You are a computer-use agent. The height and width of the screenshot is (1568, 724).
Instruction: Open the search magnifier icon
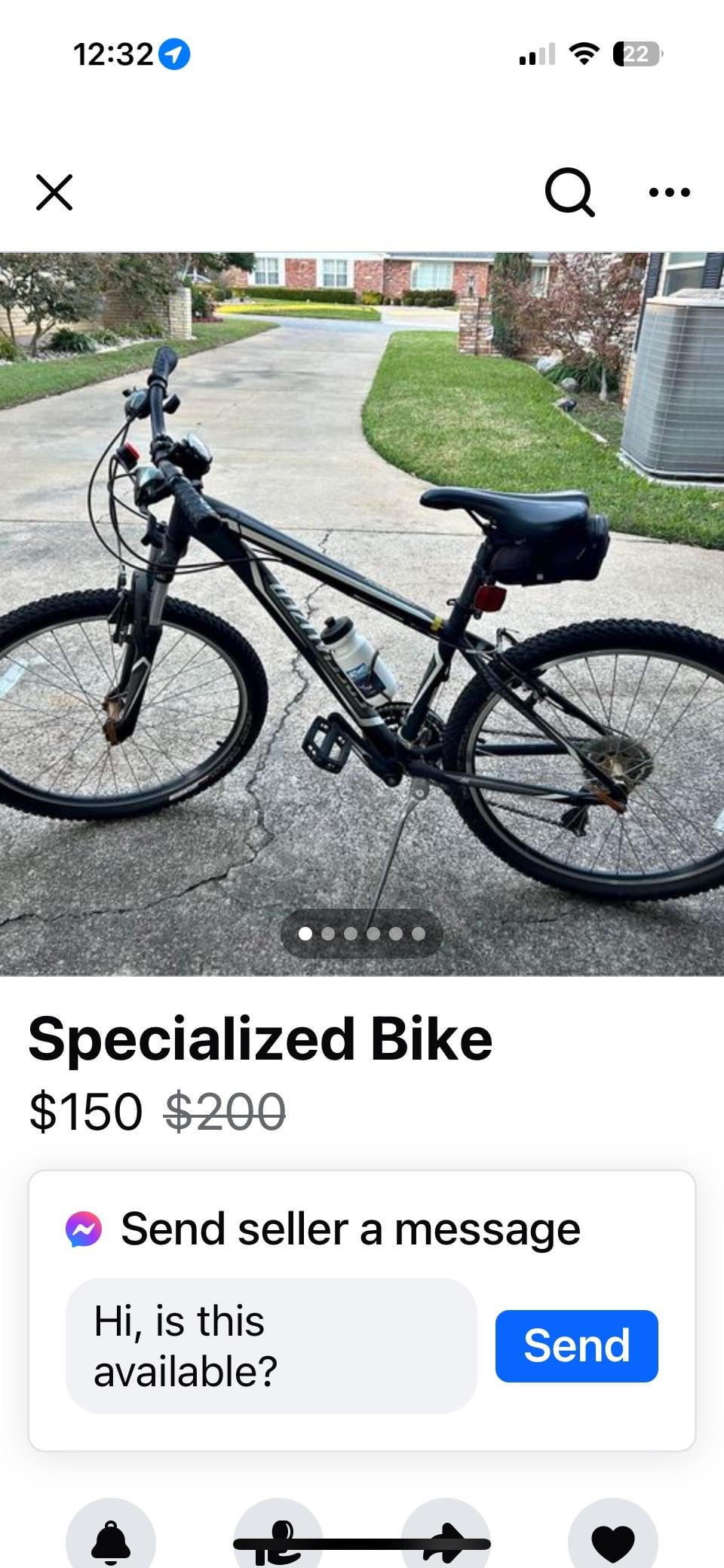click(570, 192)
